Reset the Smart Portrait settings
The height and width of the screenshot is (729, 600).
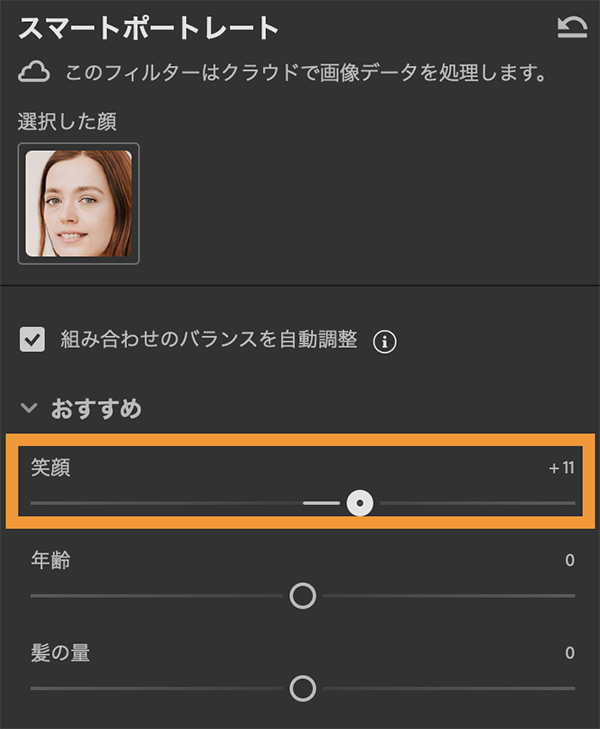(572, 29)
